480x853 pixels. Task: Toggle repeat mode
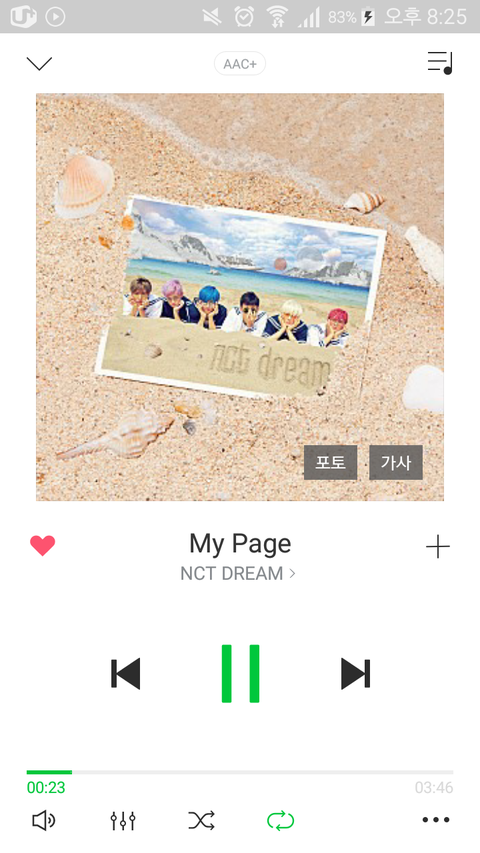280,820
